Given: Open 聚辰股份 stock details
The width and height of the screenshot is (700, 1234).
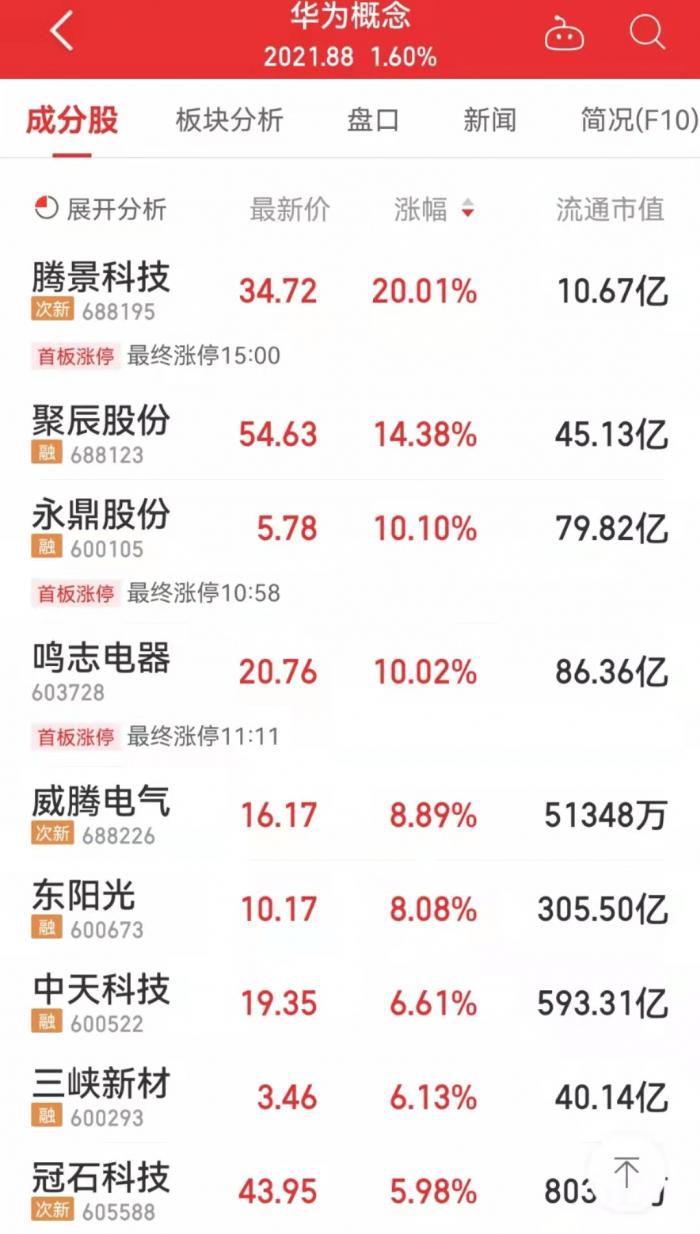Looking at the screenshot, I should click(350, 434).
